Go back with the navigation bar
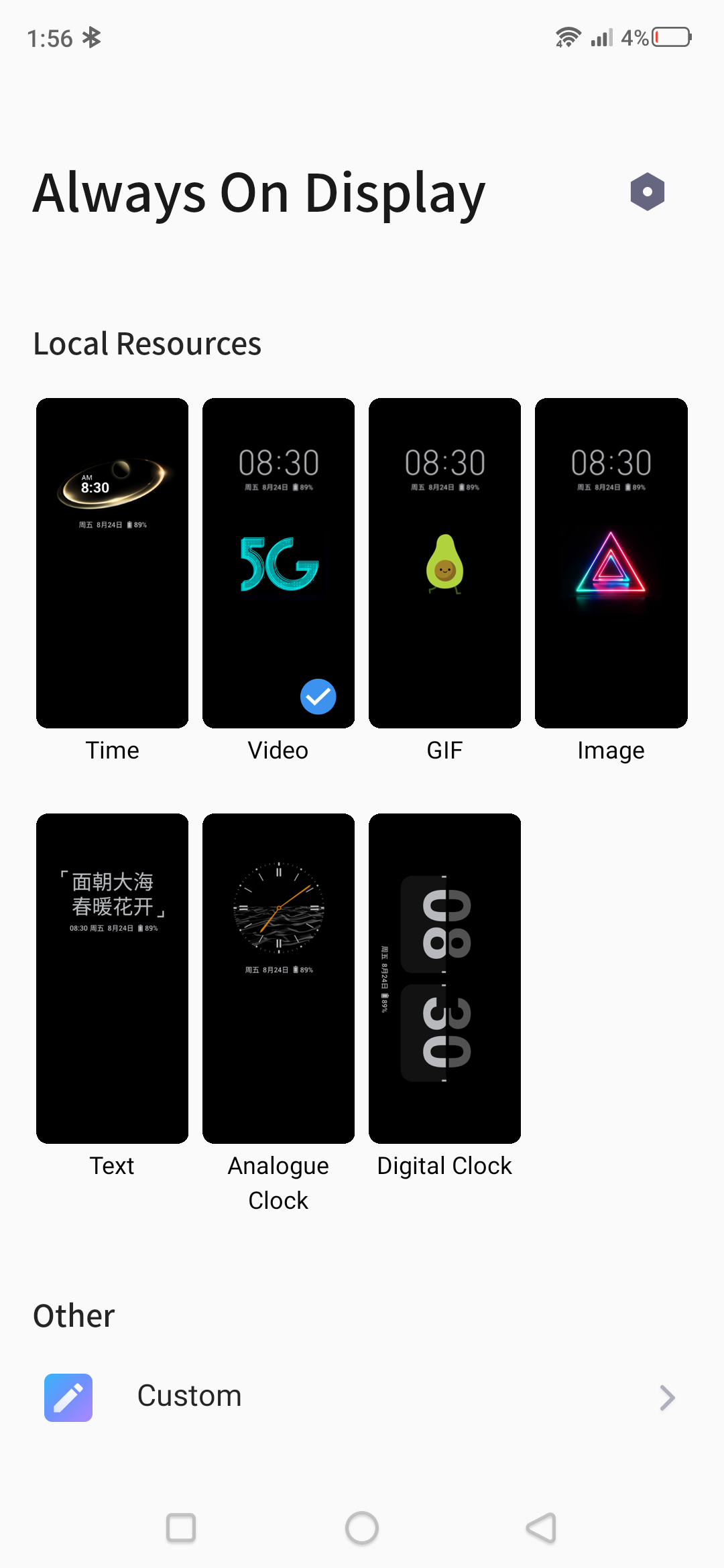 [542, 1528]
